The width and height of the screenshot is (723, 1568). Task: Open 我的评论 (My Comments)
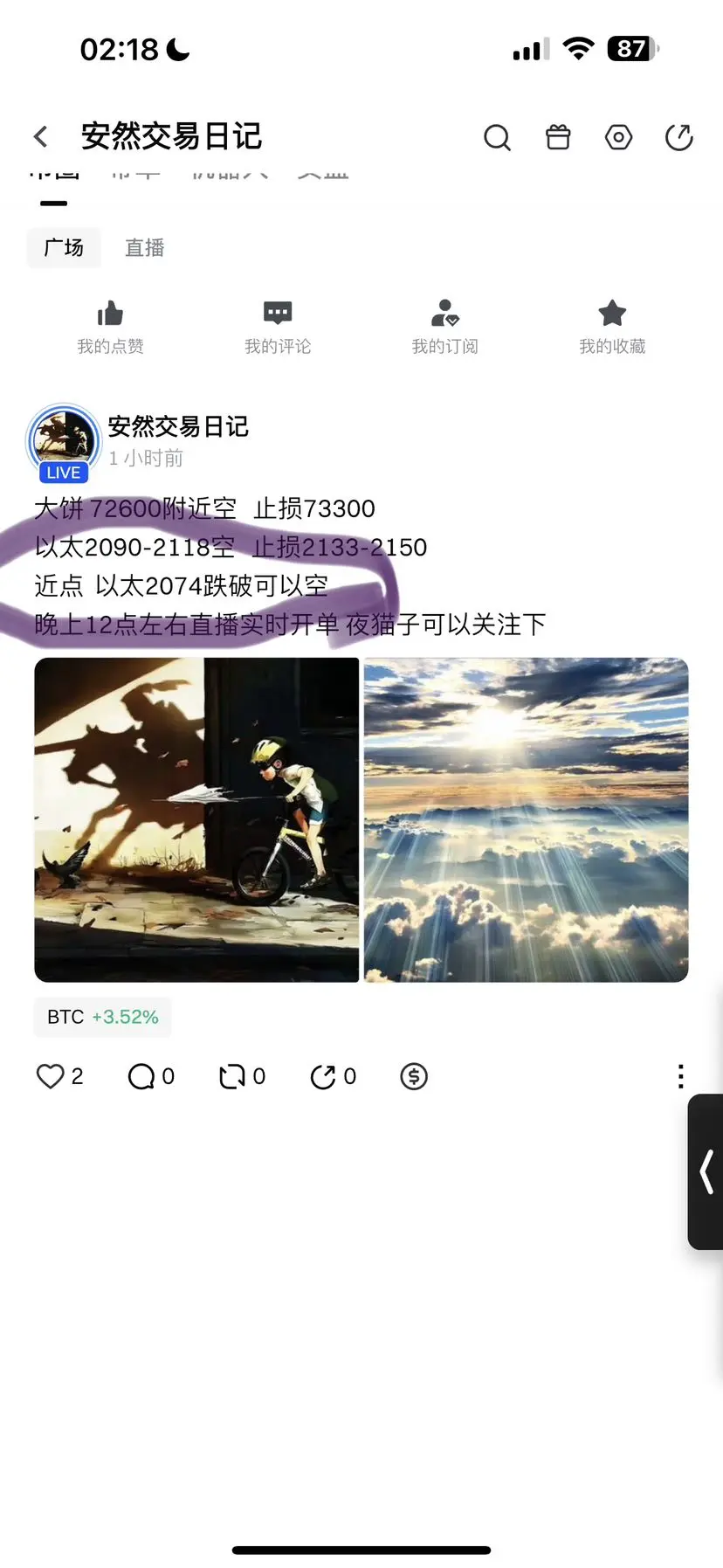click(278, 325)
